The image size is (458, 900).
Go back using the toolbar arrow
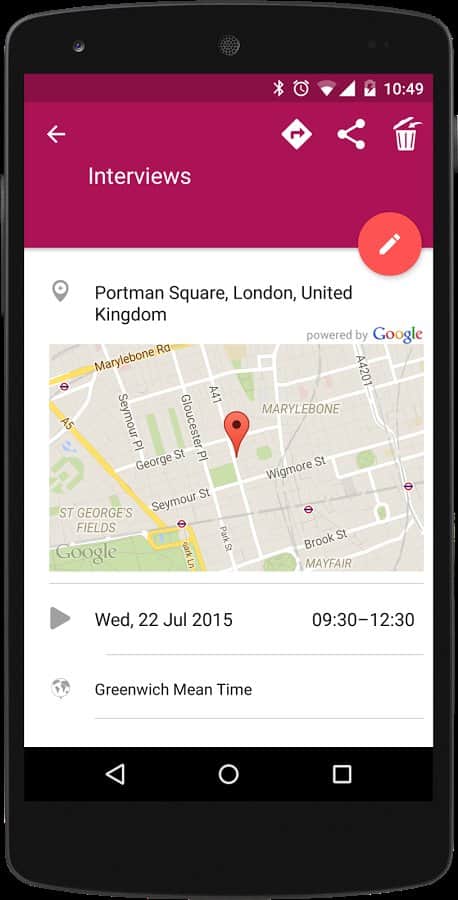[x=56, y=134]
